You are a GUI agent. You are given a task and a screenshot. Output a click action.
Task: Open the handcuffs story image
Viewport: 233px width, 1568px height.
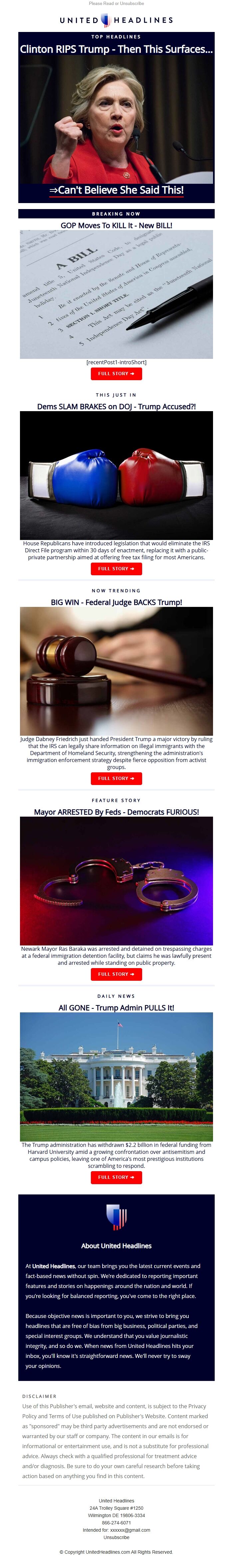(116, 881)
